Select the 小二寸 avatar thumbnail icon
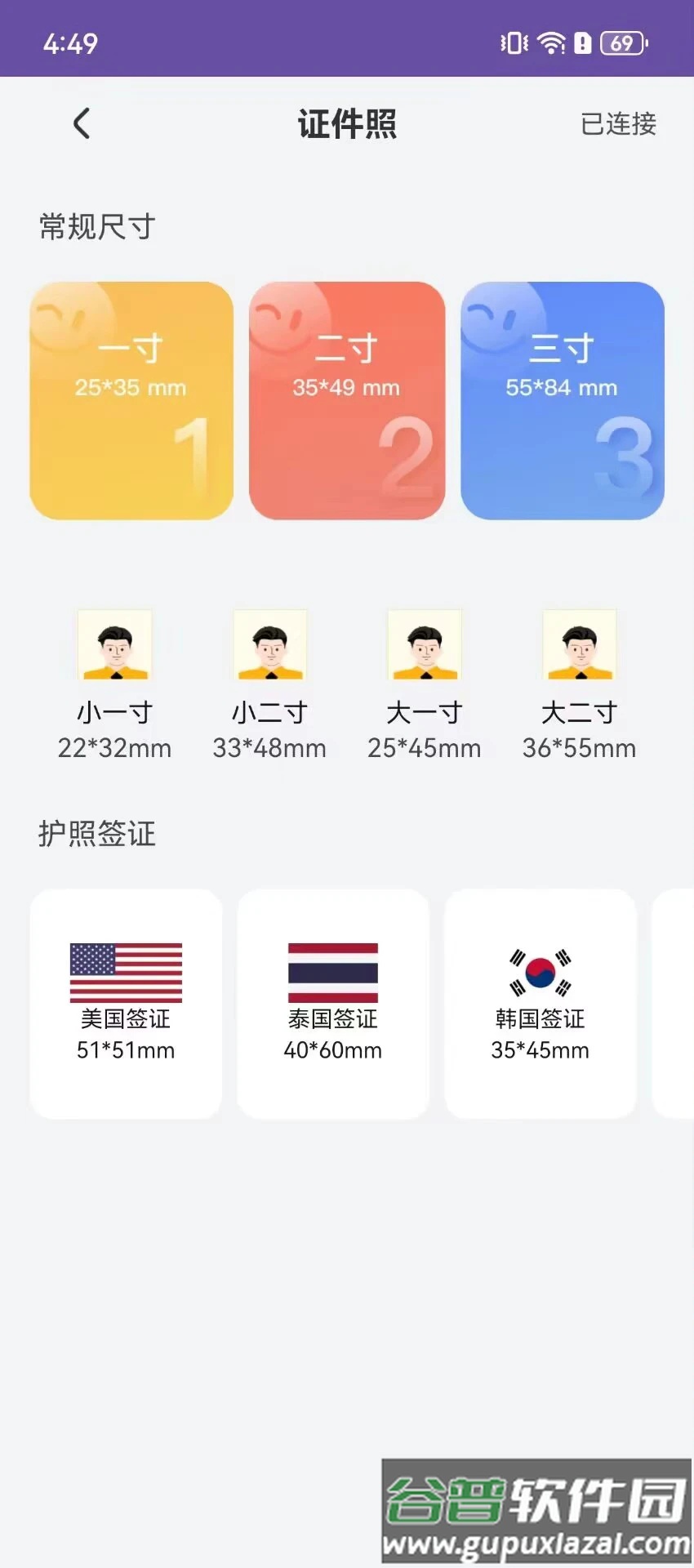The height and width of the screenshot is (1568, 694). (x=269, y=645)
